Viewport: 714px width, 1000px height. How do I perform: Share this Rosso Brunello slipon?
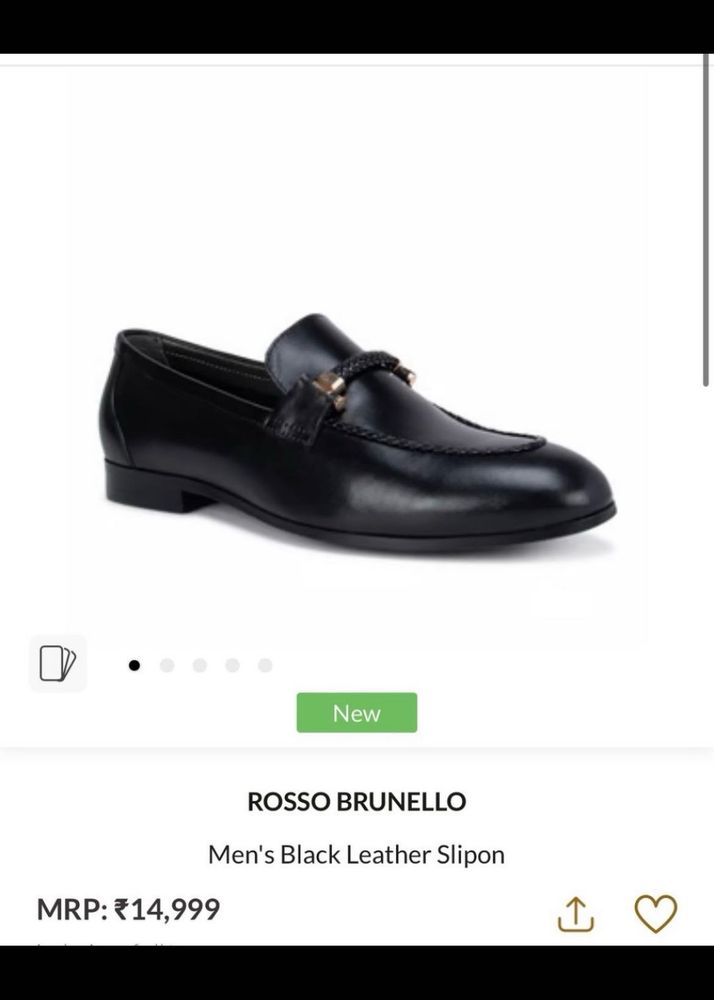tap(576, 913)
